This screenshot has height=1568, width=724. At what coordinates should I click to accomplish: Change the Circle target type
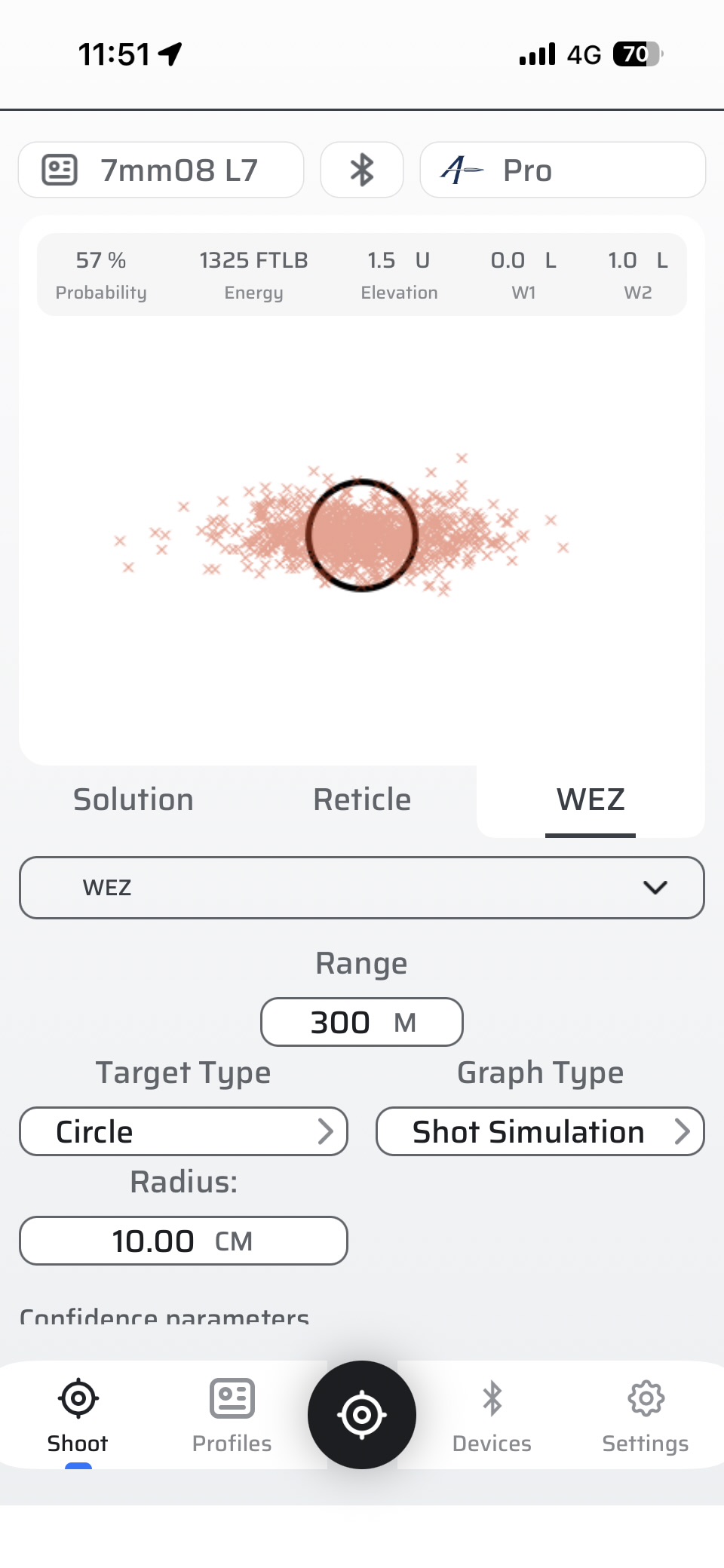point(183,1131)
